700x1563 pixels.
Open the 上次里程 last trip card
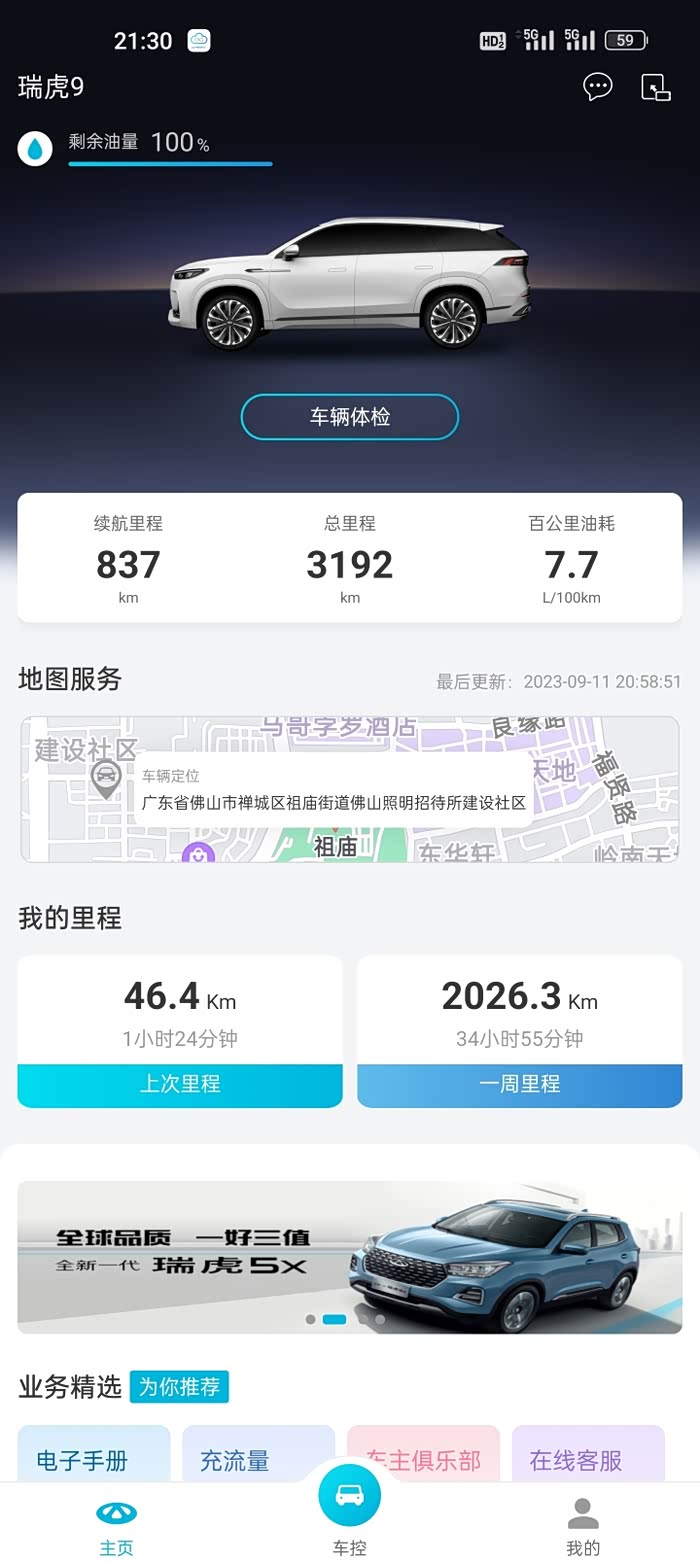click(180, 1031)
